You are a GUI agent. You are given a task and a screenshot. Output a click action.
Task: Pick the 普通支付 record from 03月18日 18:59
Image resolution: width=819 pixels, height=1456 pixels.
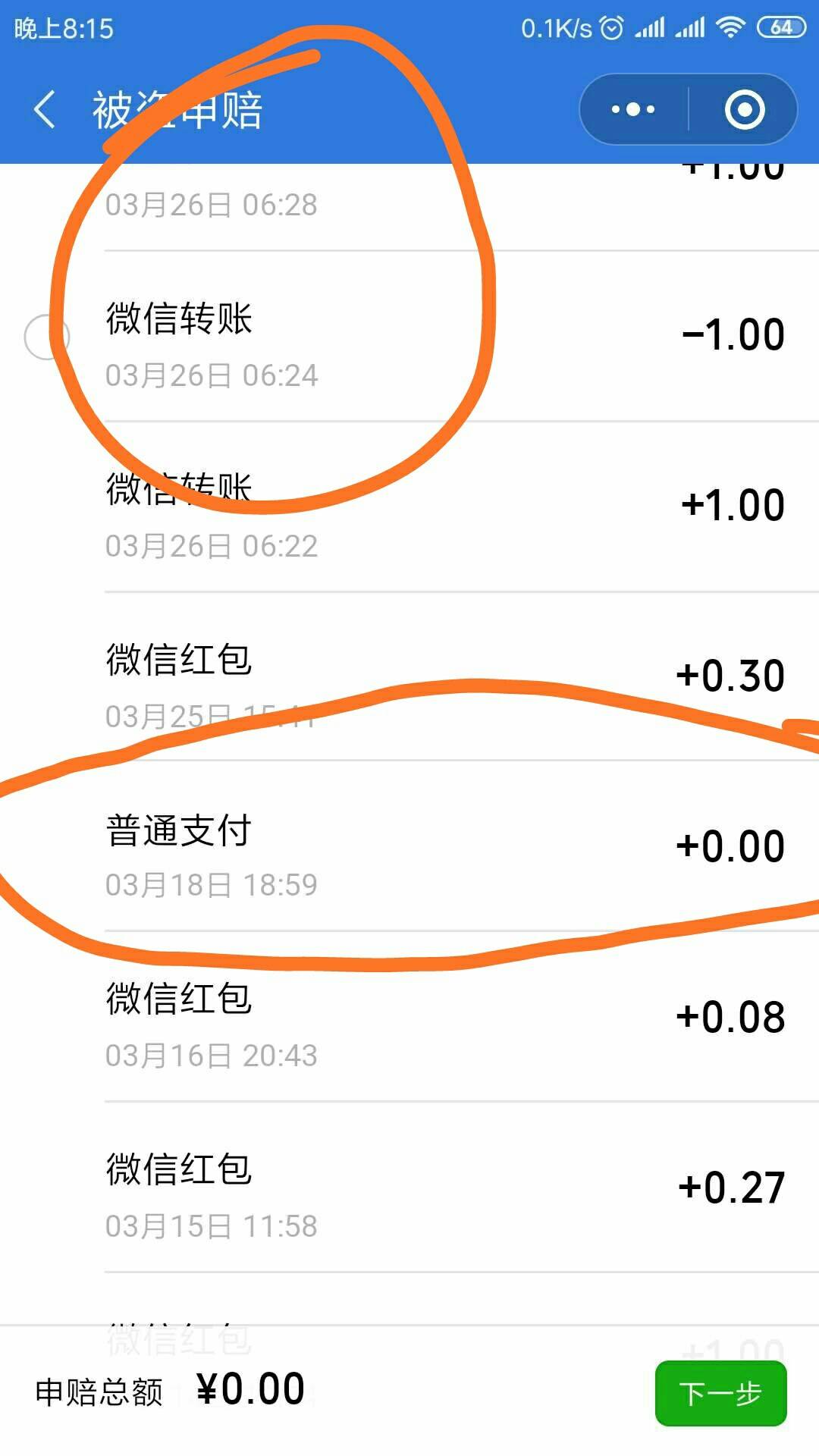point(409,846)
